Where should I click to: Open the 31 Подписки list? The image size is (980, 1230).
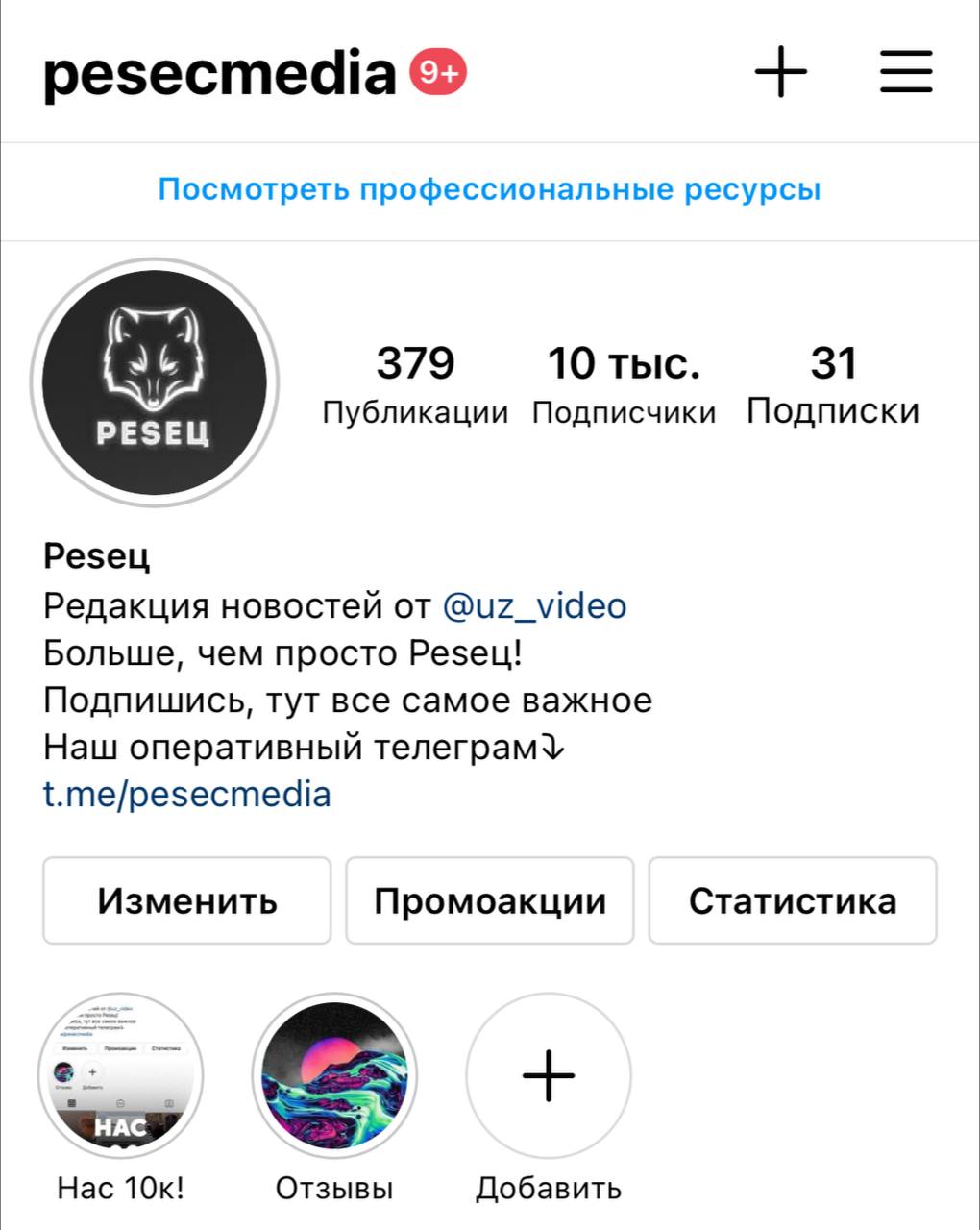pos(833,384)
